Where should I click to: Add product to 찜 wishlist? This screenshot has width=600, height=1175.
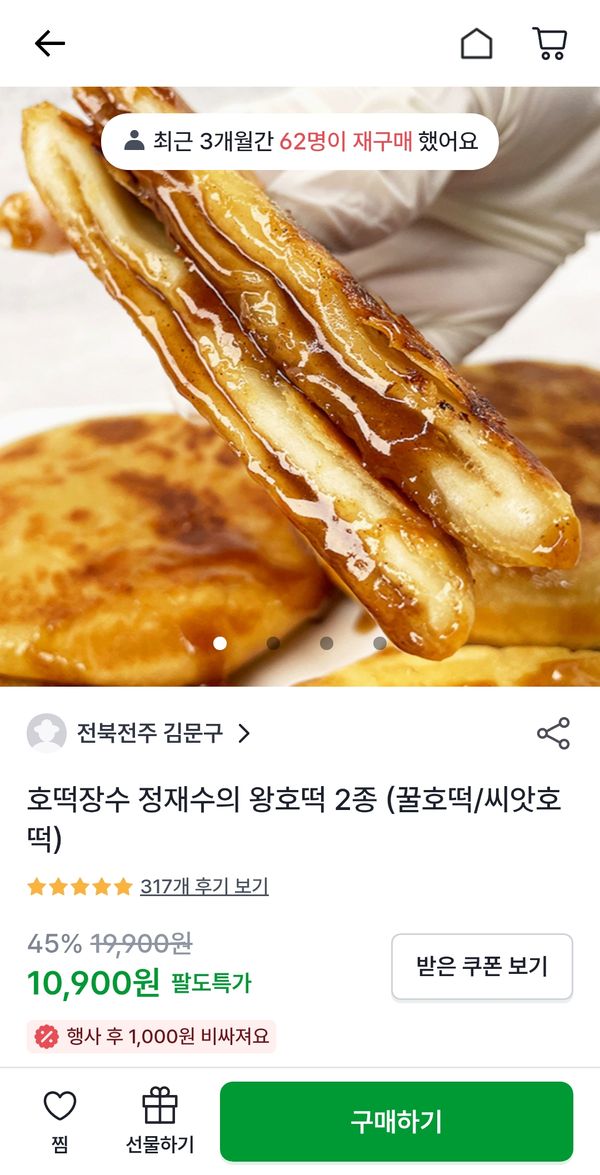60,1121
